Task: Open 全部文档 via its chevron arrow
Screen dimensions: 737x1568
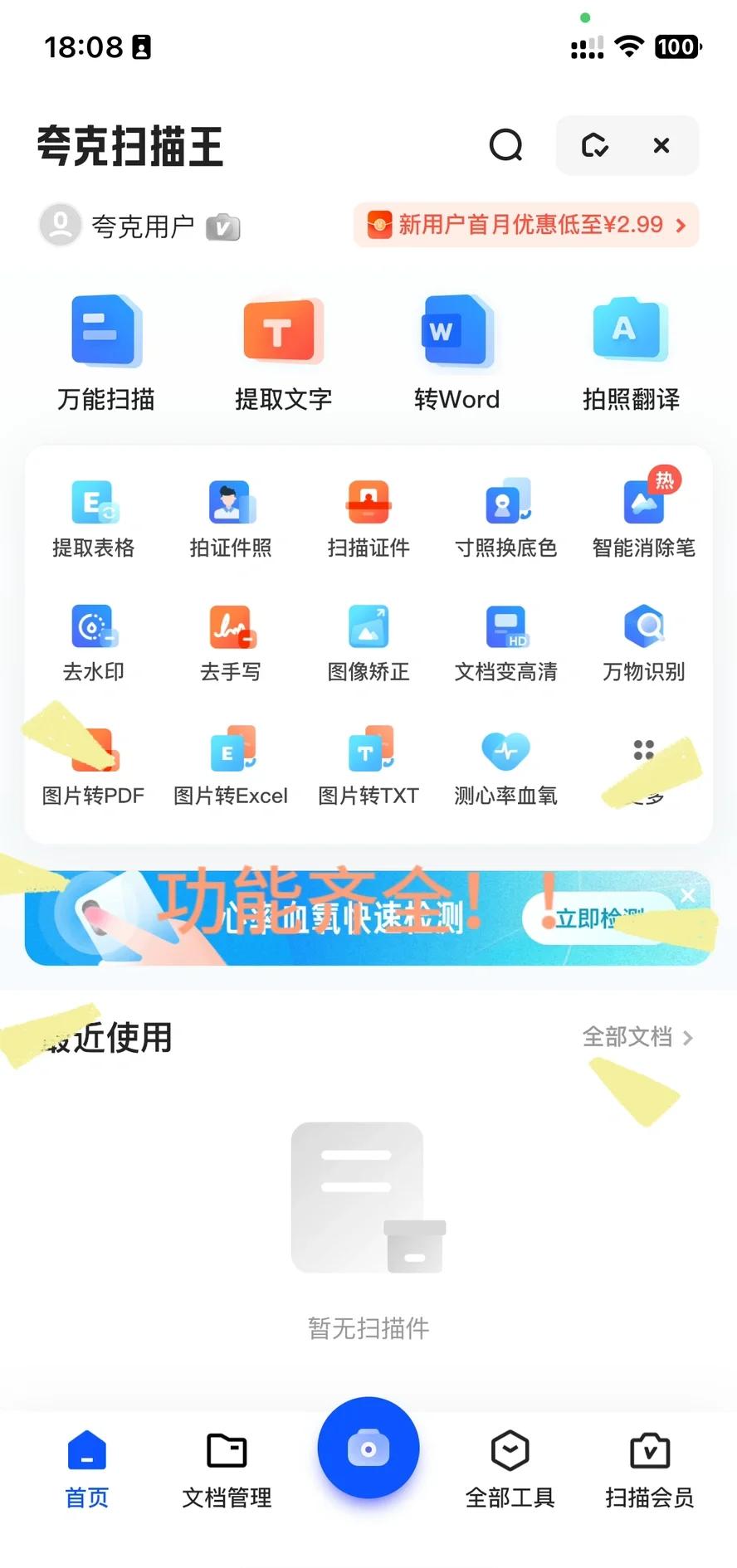Action: pos(688,1038)
